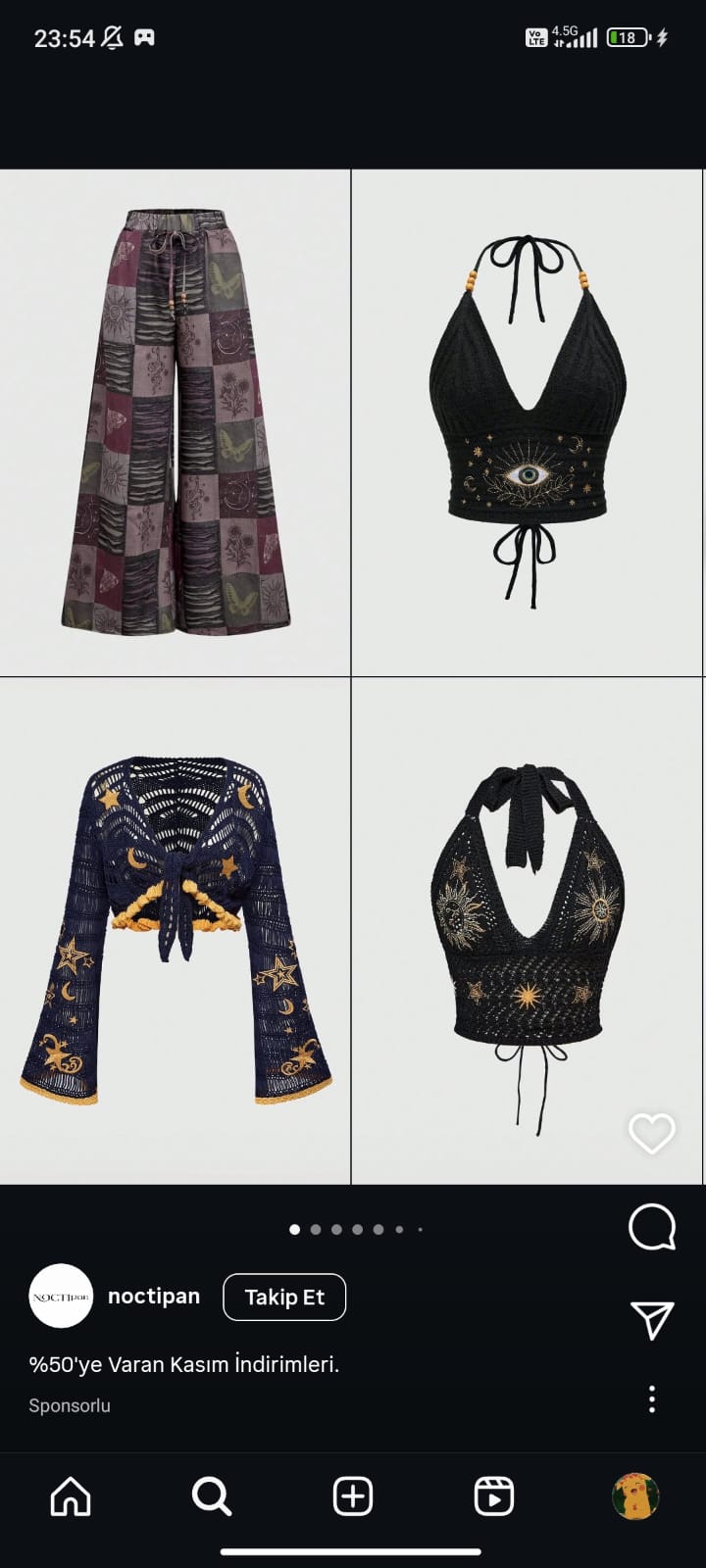706x1568 pixels.
Task: Tap the Takip Et follow button
Action: point(284,1298)
